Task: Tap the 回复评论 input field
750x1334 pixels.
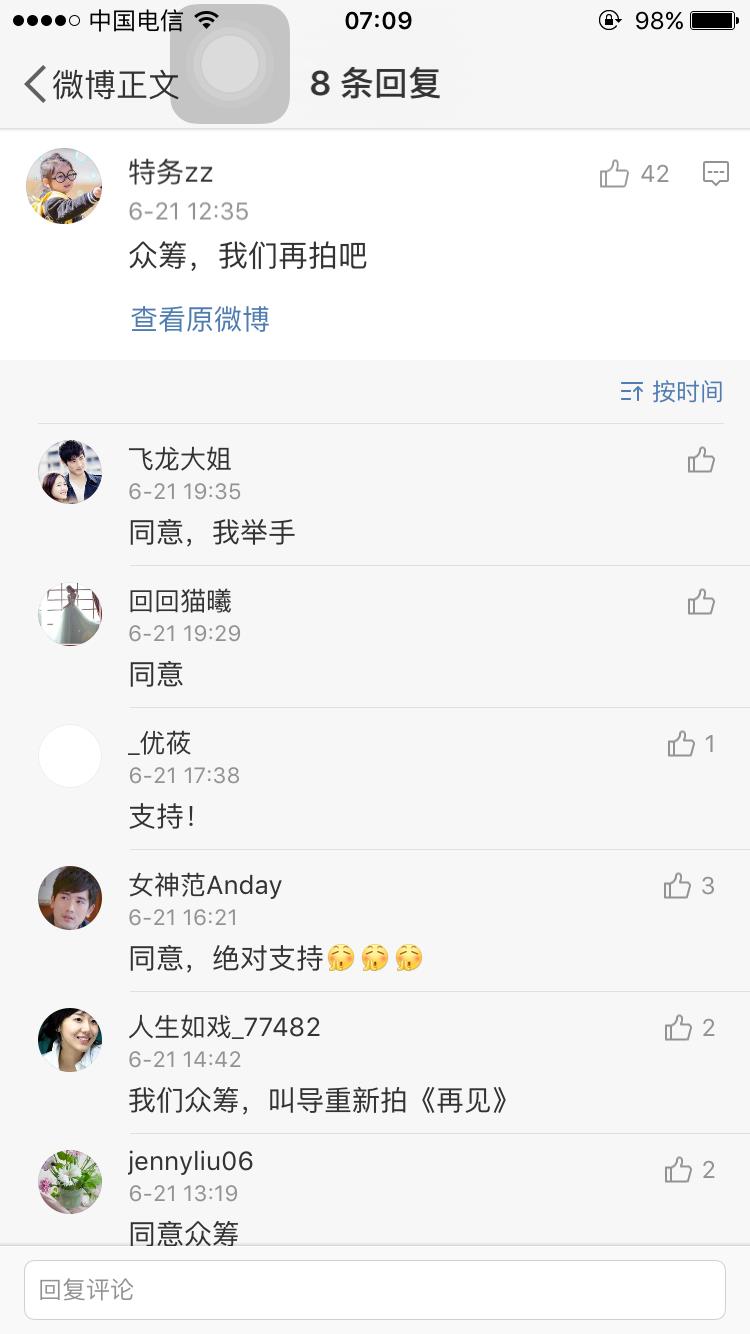Action: click(375, 1289)
